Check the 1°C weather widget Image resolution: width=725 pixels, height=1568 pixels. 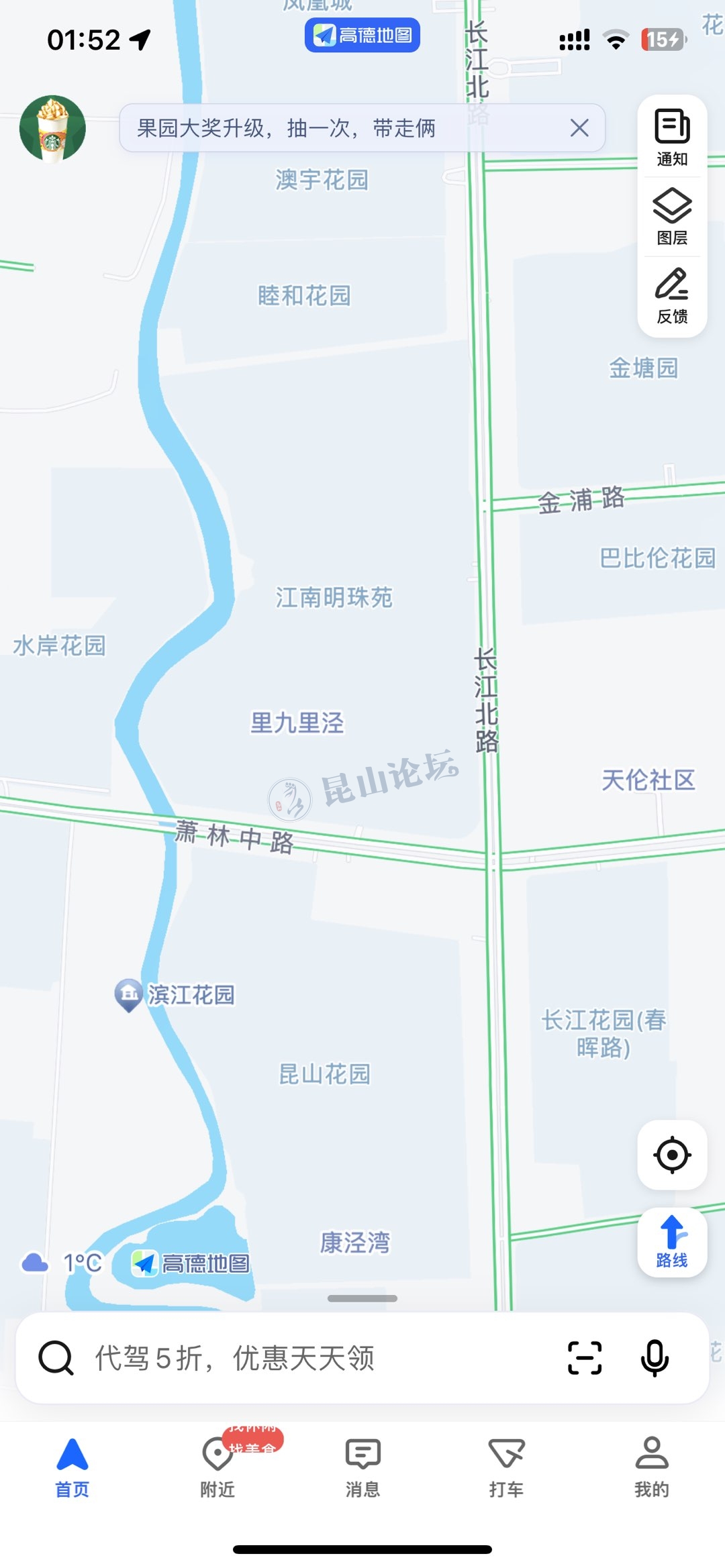tap(62, 1263)
